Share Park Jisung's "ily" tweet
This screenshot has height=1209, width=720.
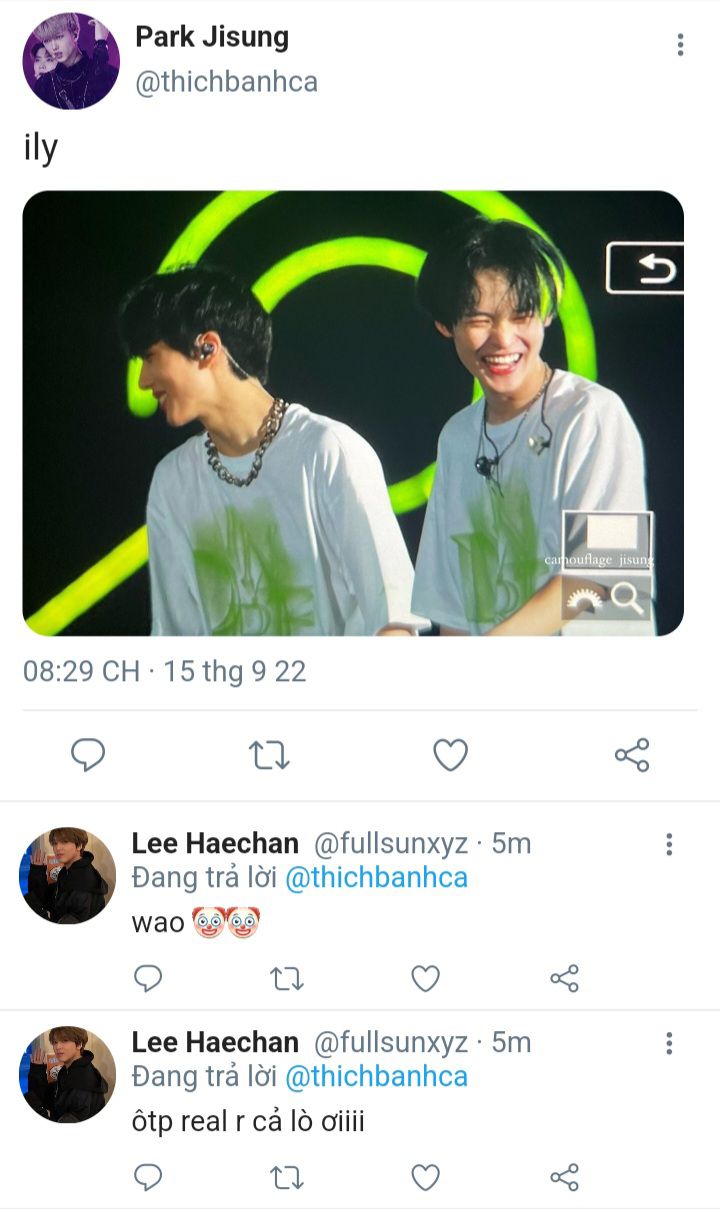[x=632, y=755]
